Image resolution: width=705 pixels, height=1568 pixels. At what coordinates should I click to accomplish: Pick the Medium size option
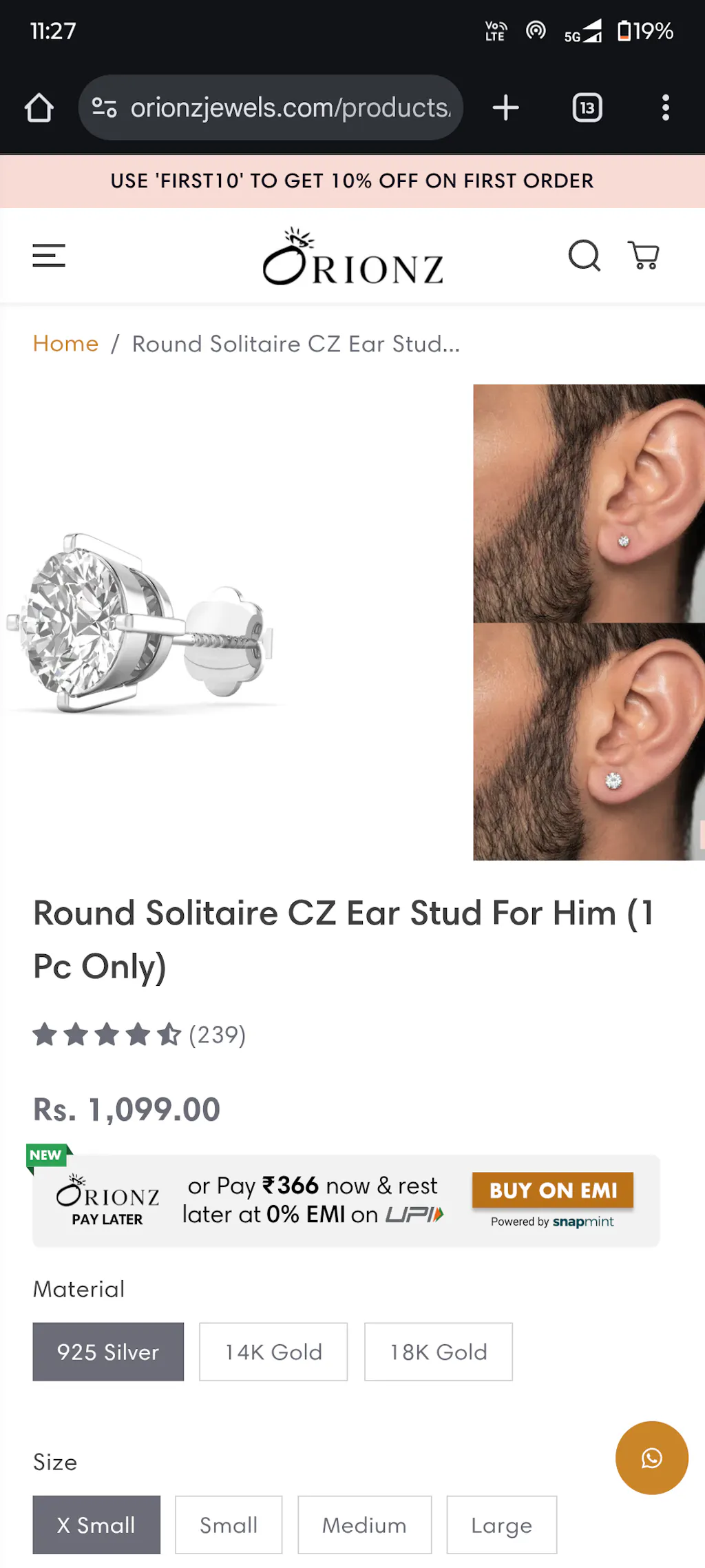[364, 1525]
